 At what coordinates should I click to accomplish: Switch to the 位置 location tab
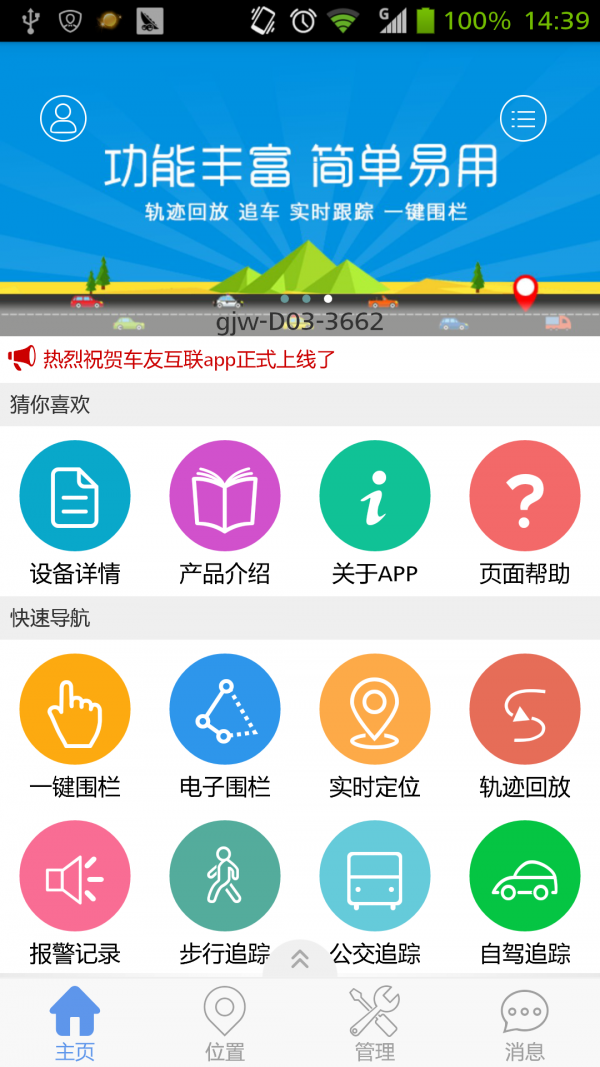(225, 1022)
